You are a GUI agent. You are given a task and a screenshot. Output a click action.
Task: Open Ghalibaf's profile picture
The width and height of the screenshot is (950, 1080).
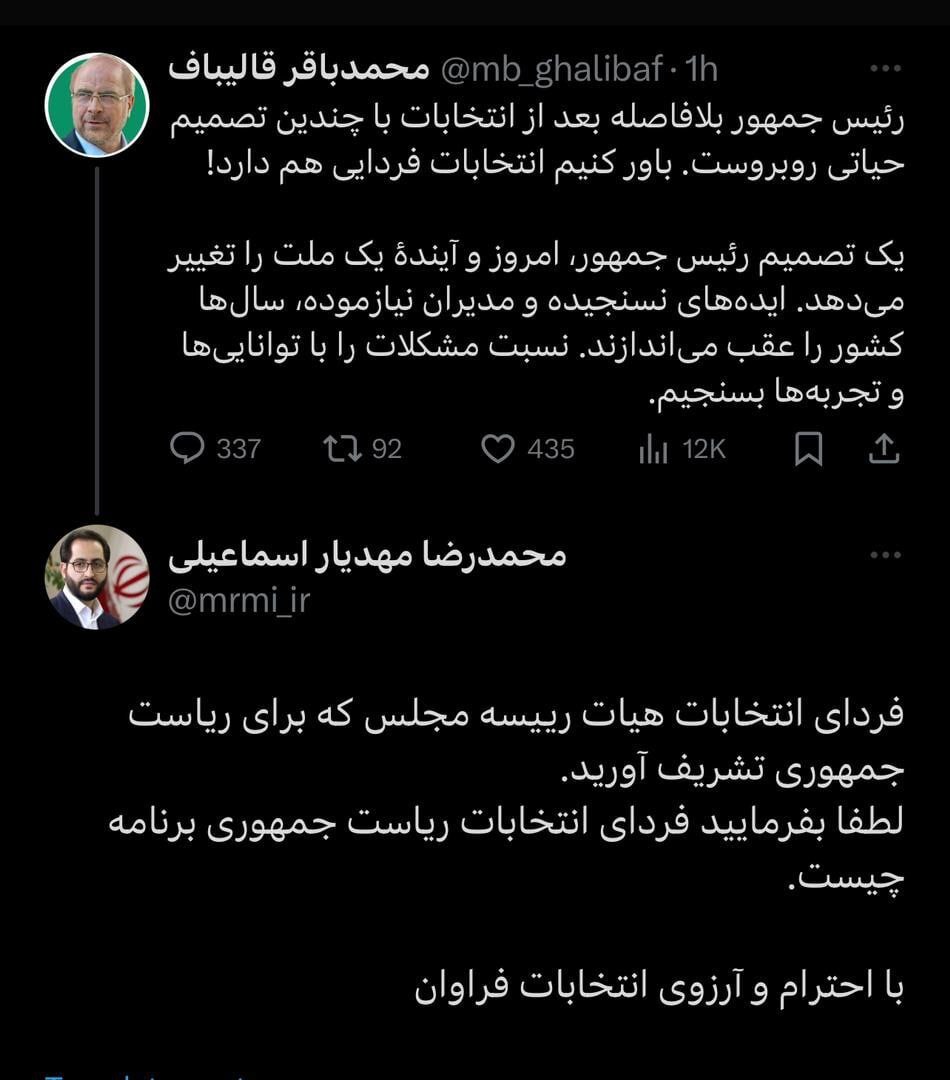point(97,105)
